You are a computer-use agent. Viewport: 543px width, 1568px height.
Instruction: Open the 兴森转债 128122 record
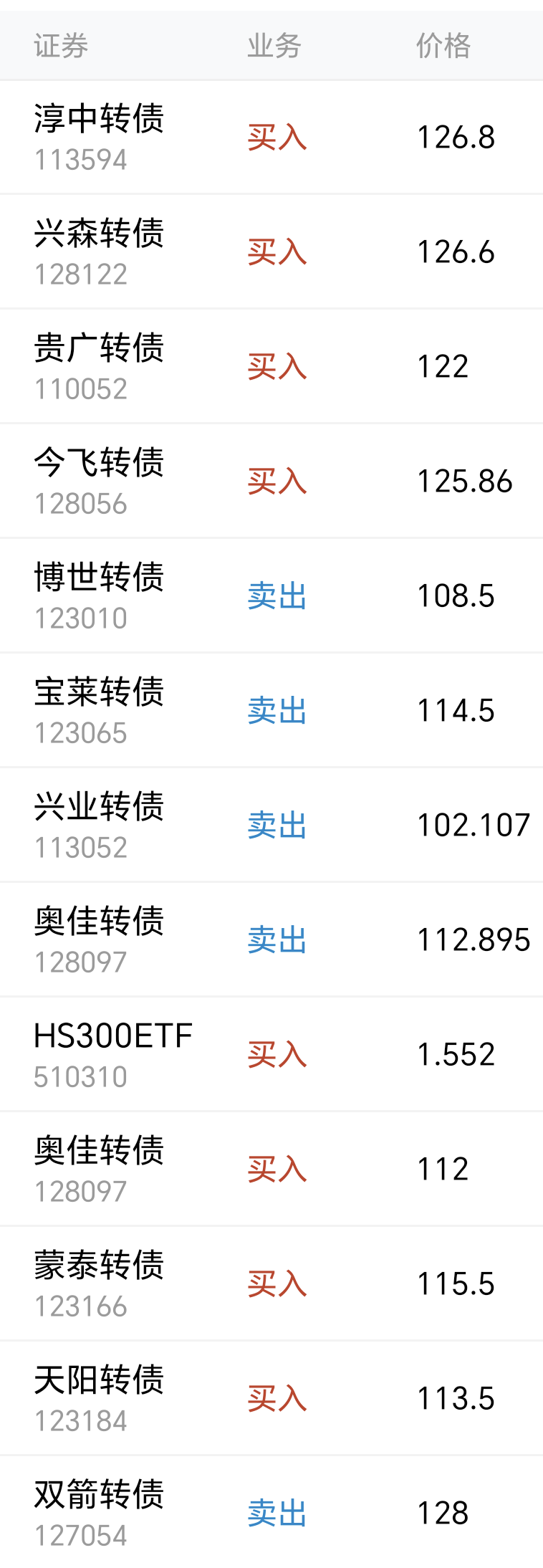(x=271, y=252)
